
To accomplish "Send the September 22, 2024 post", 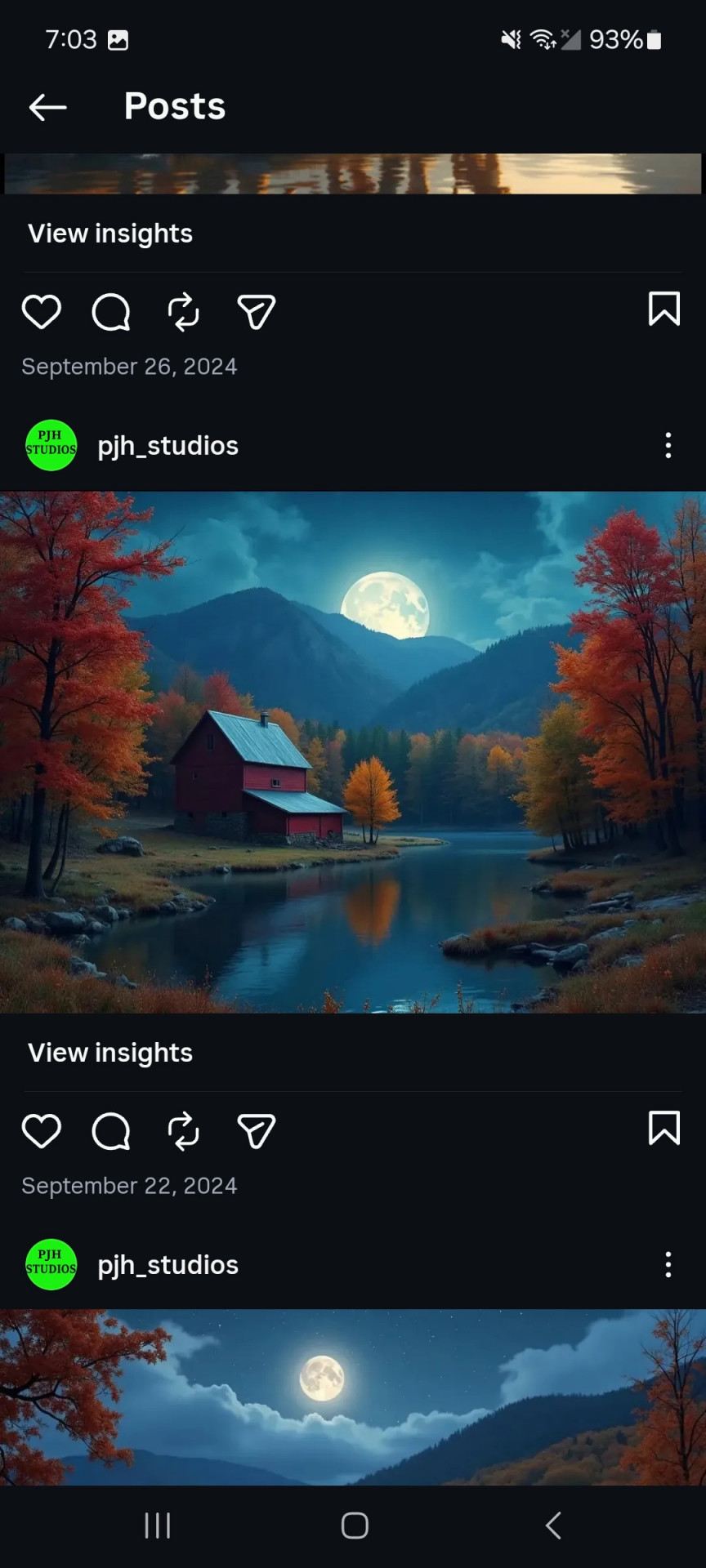I will click(x=256, y=1131).
